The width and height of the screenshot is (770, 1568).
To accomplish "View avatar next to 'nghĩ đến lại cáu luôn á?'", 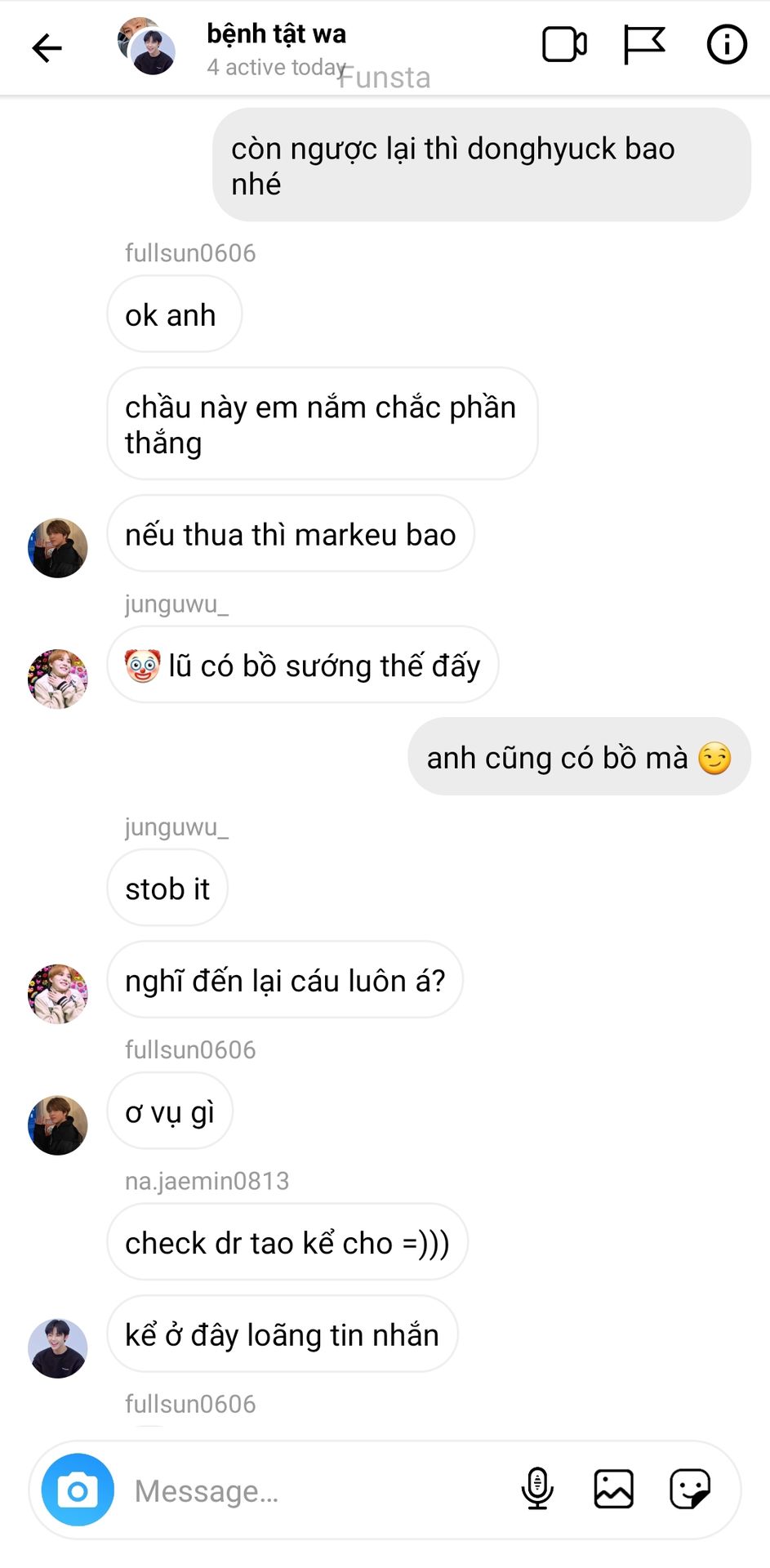I will 58,994.
